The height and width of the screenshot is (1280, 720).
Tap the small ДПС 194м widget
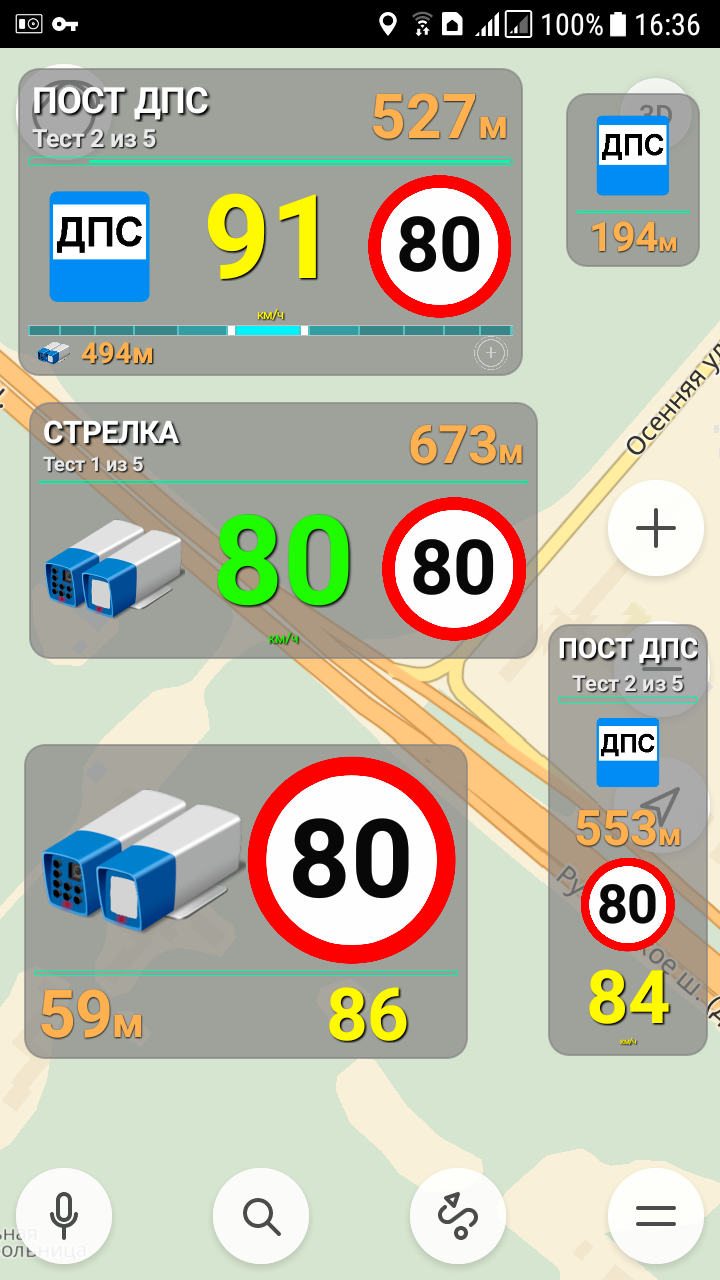[x=633, y=180]
